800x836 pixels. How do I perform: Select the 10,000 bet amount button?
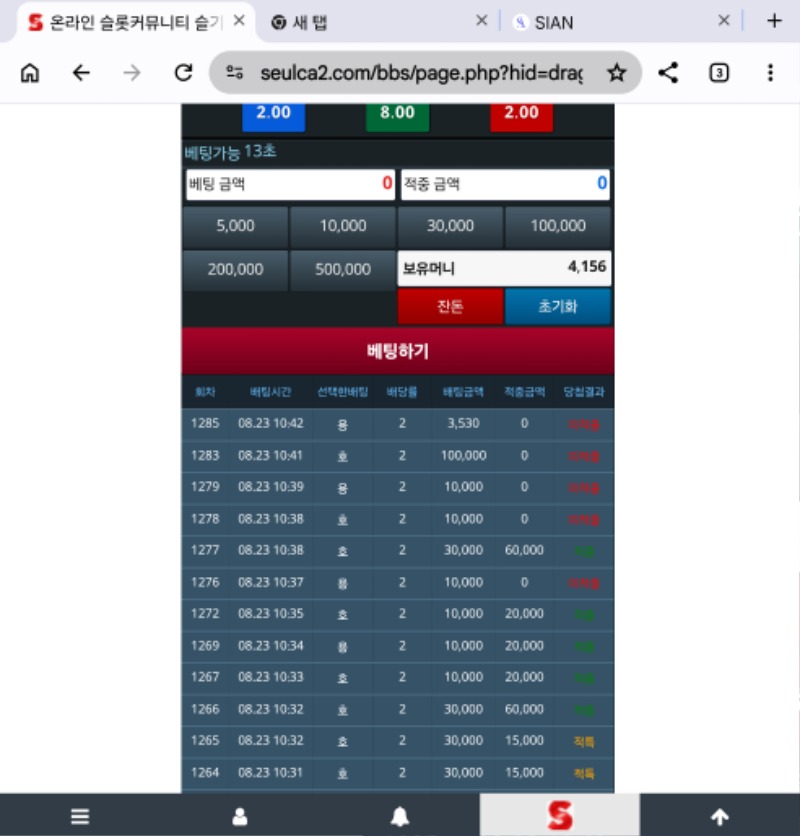tap(343, 226)
